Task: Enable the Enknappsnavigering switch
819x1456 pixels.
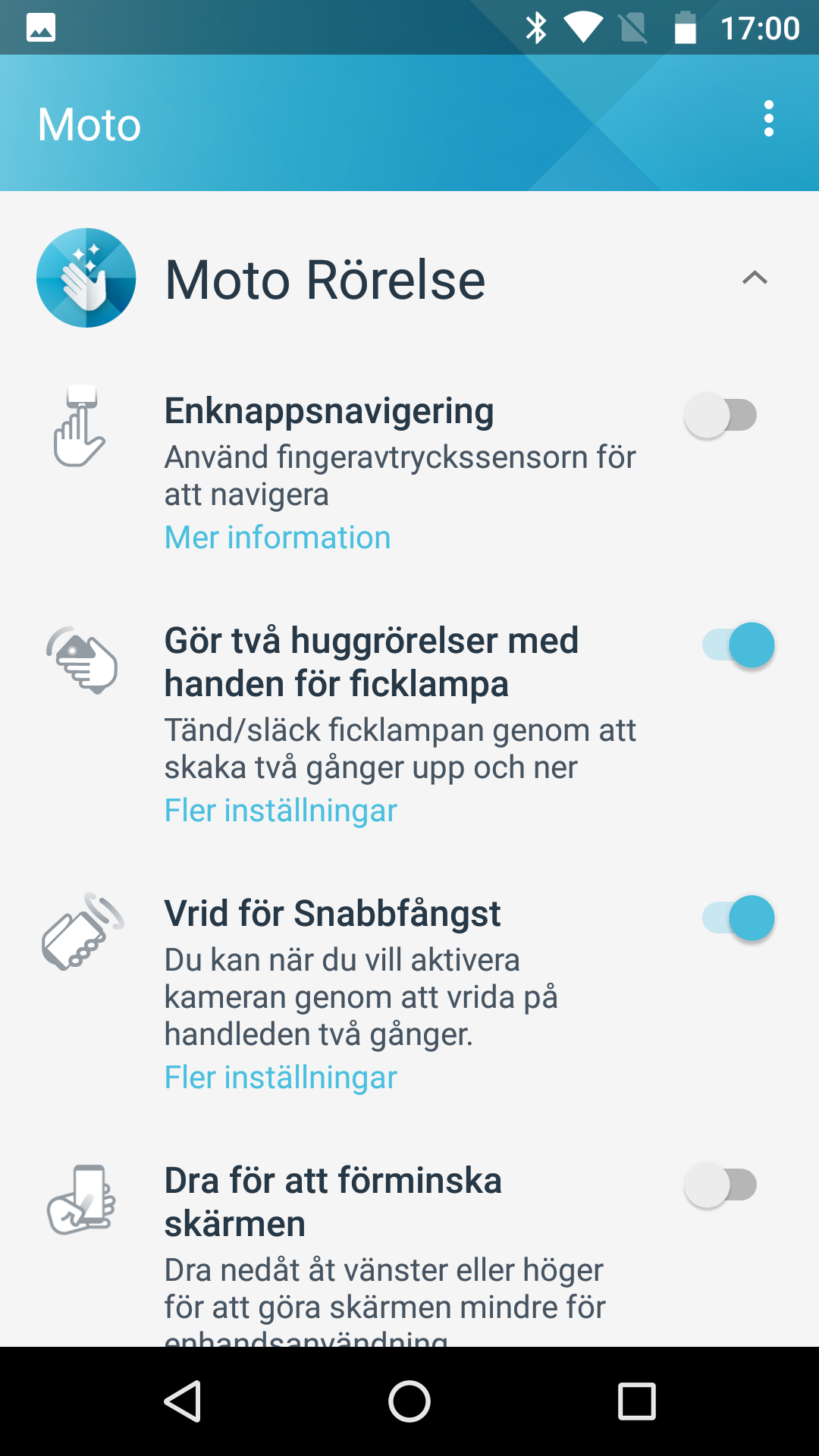Action: click(720, 416)
